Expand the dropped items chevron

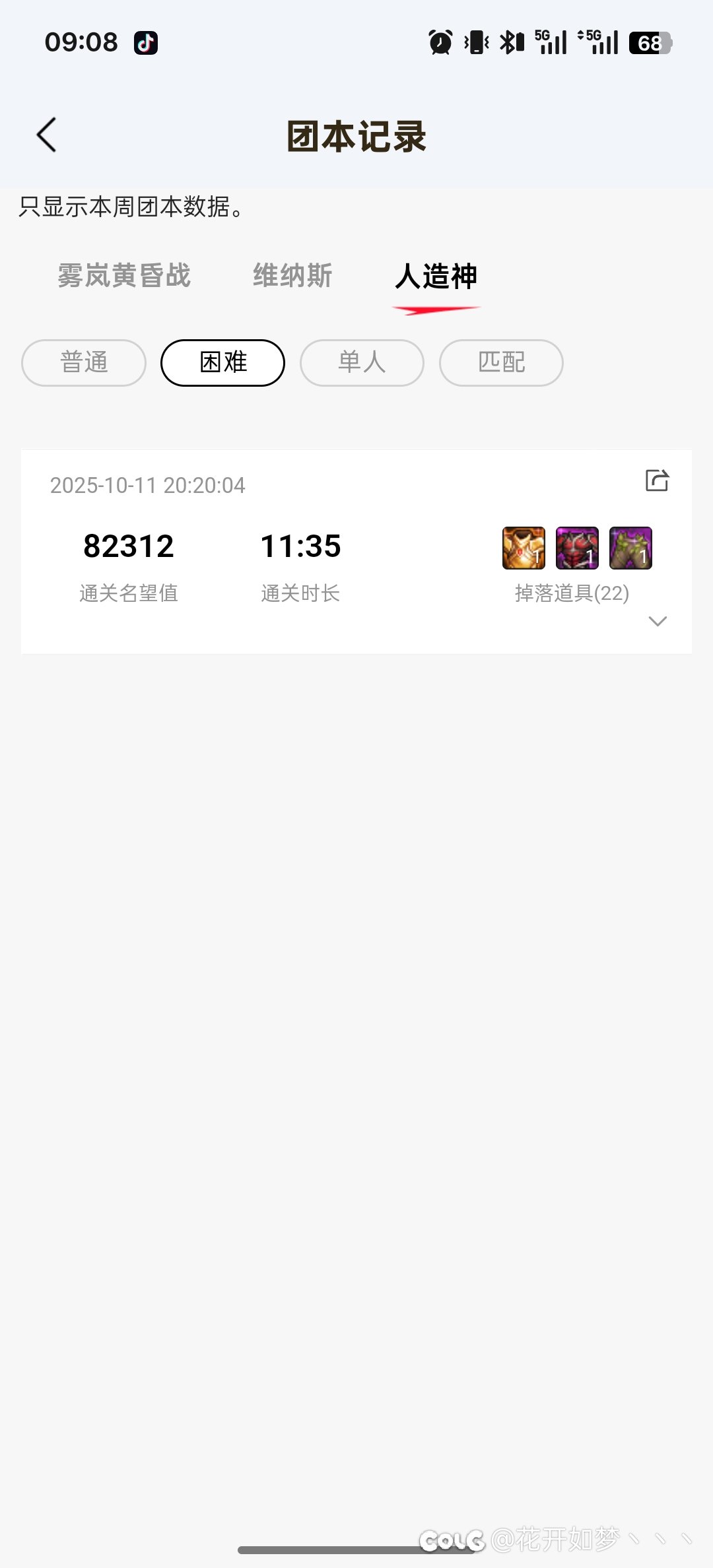click(x=658, y=621)
